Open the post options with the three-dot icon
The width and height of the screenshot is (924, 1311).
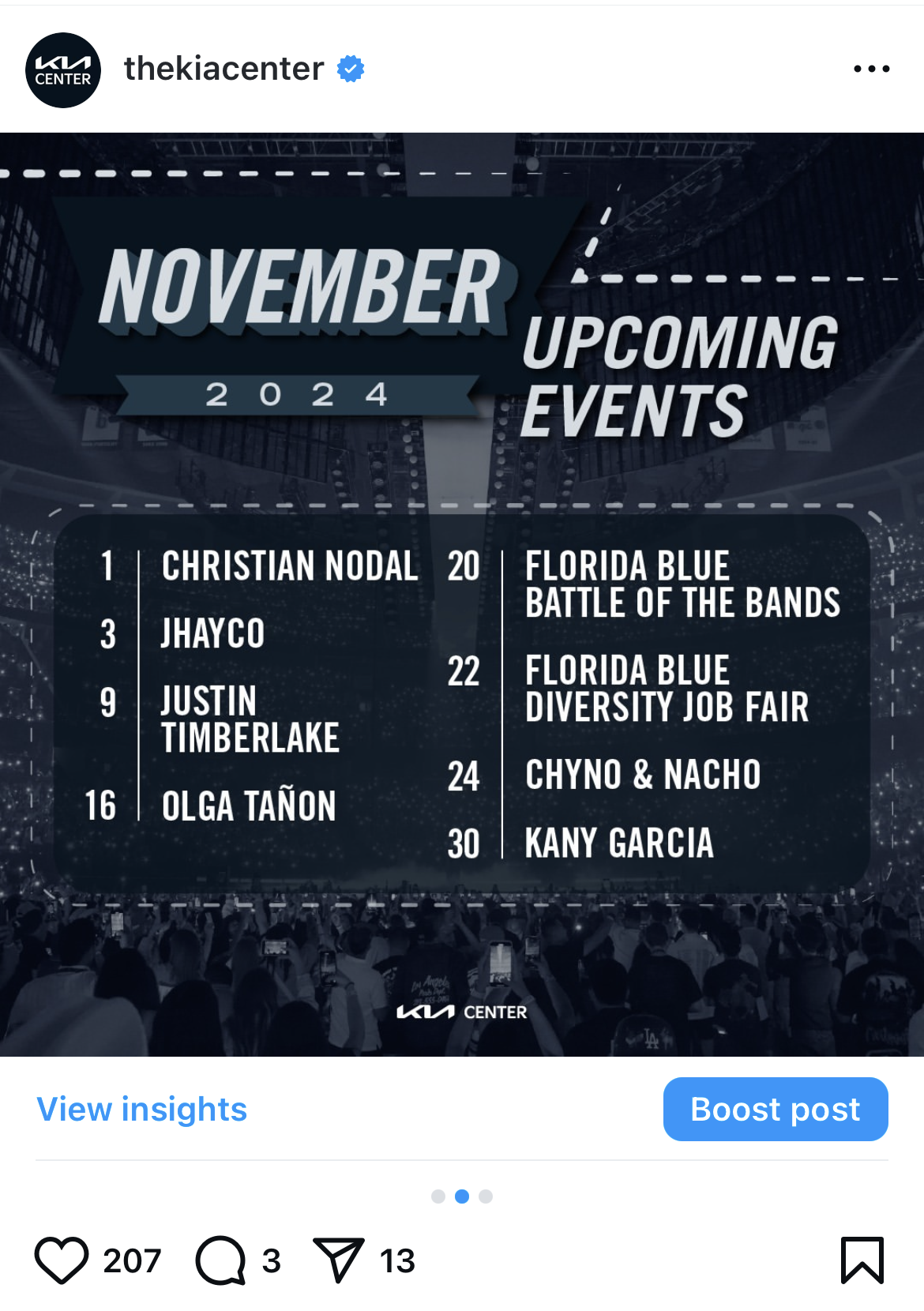point(872,69)
